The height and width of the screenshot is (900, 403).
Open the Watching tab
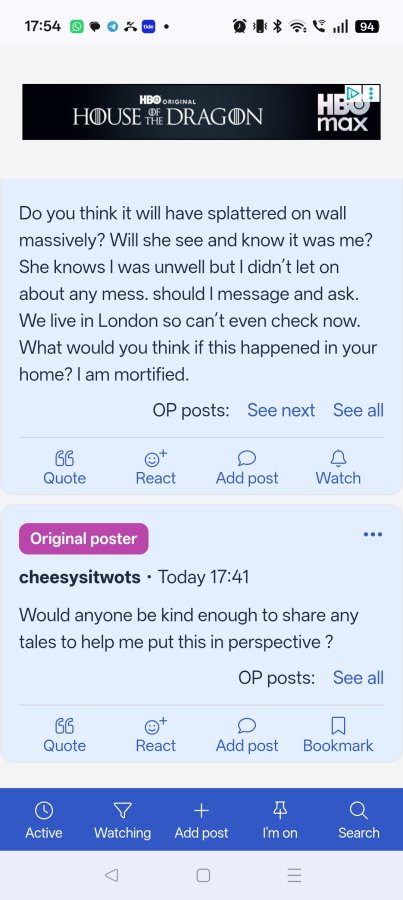[122, 821]
